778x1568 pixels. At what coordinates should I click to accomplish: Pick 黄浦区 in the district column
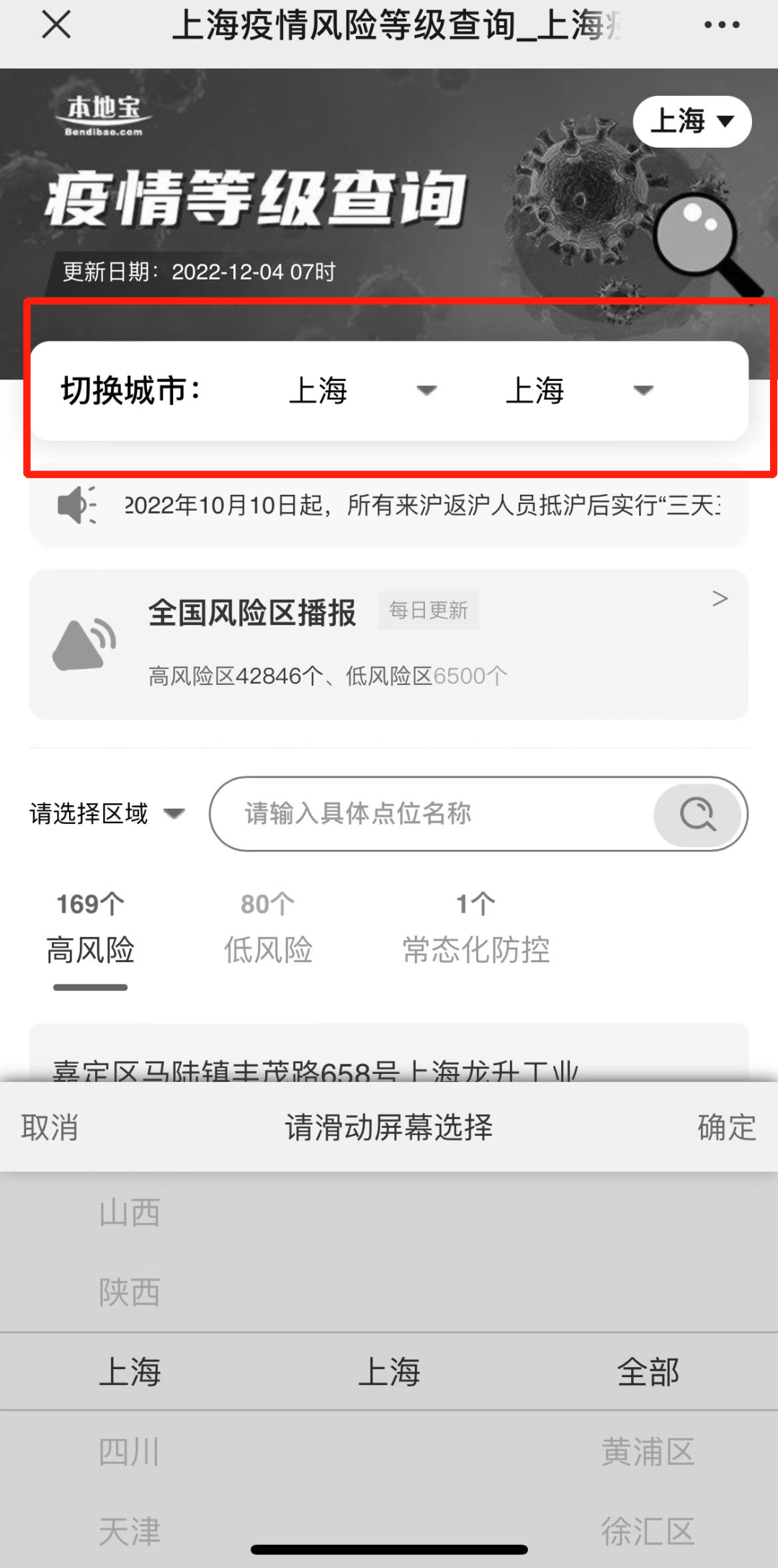tap(648, 1451)
